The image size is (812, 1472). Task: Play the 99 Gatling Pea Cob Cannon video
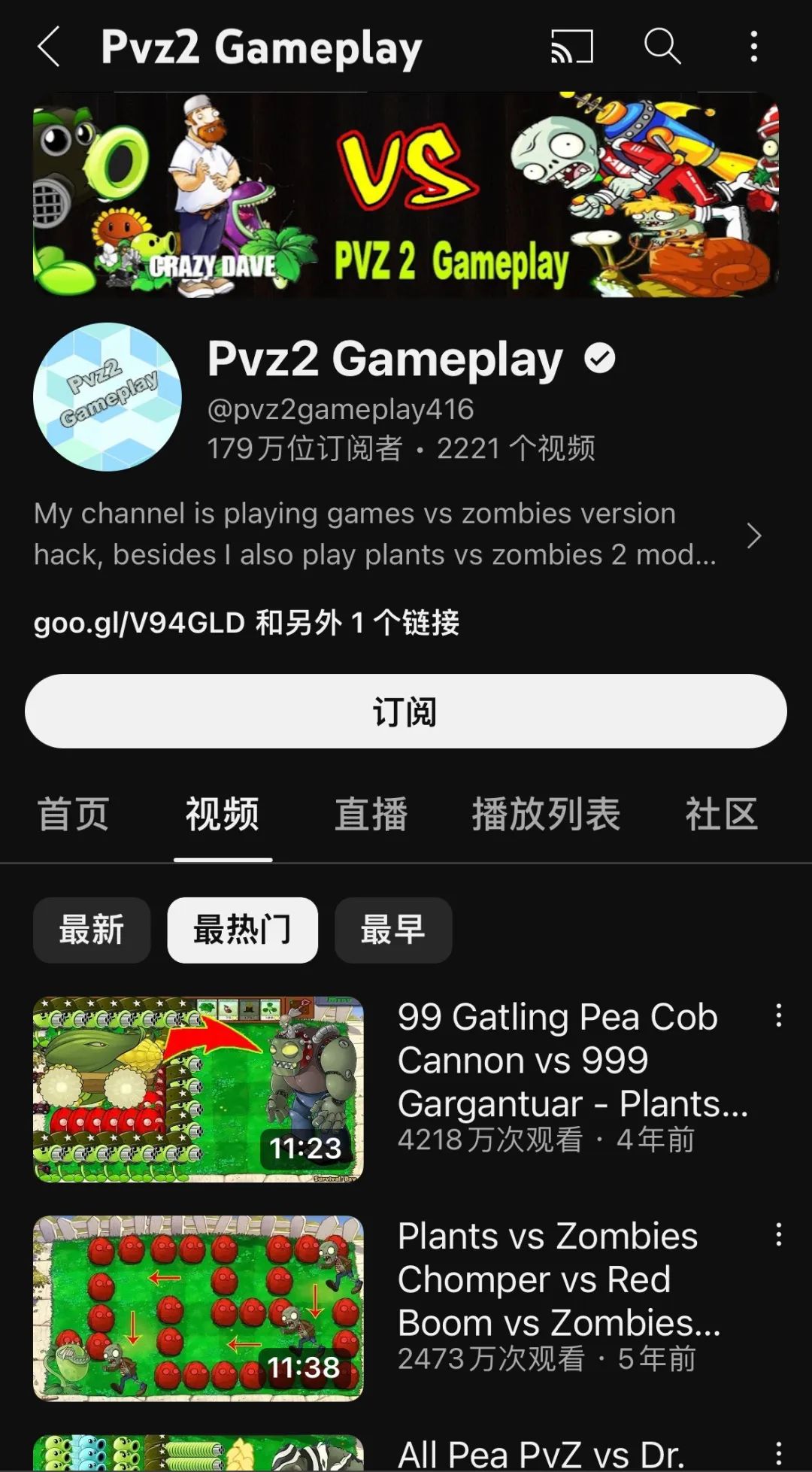point(198,1089)
